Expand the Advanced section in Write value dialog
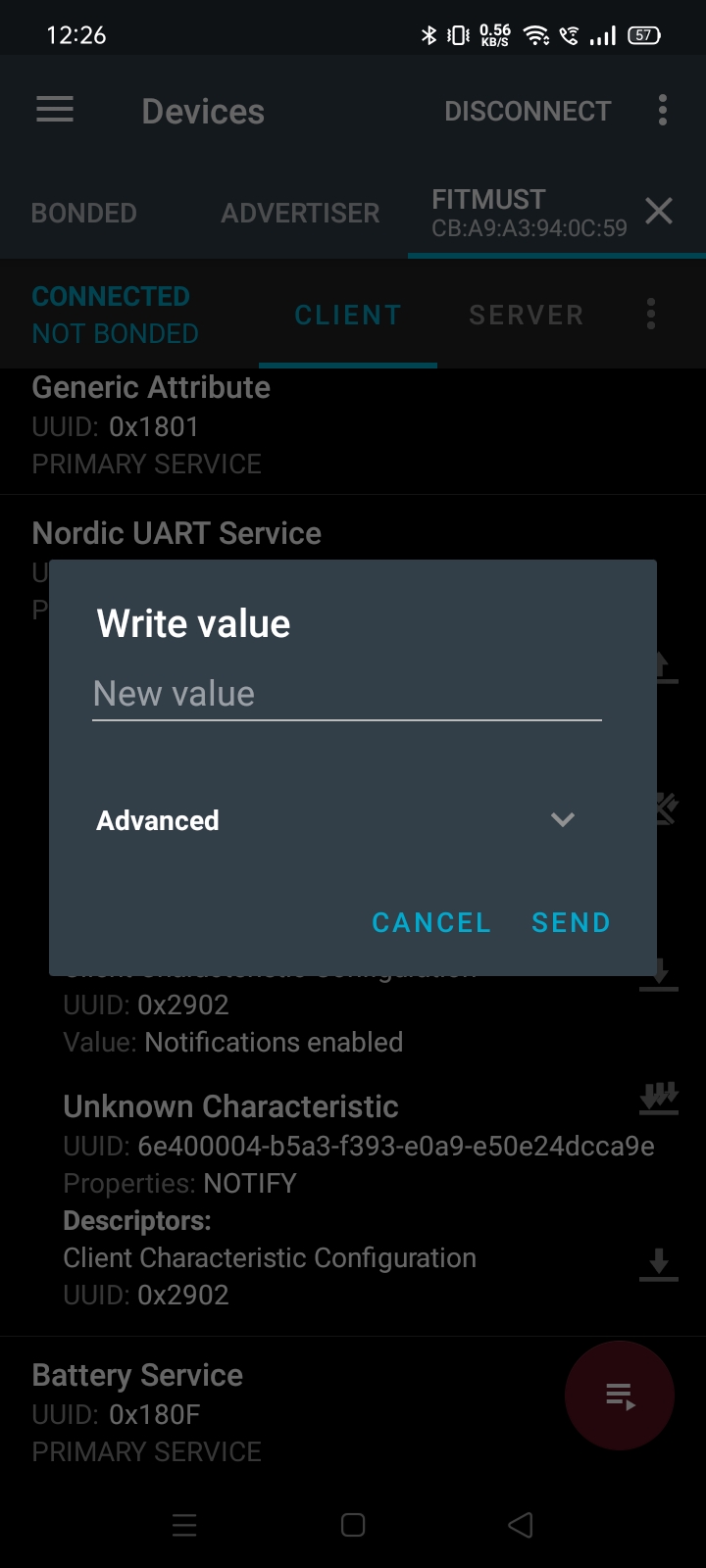Image resolution: width=706 pixels, height=1568 pixels. point(562,820)
